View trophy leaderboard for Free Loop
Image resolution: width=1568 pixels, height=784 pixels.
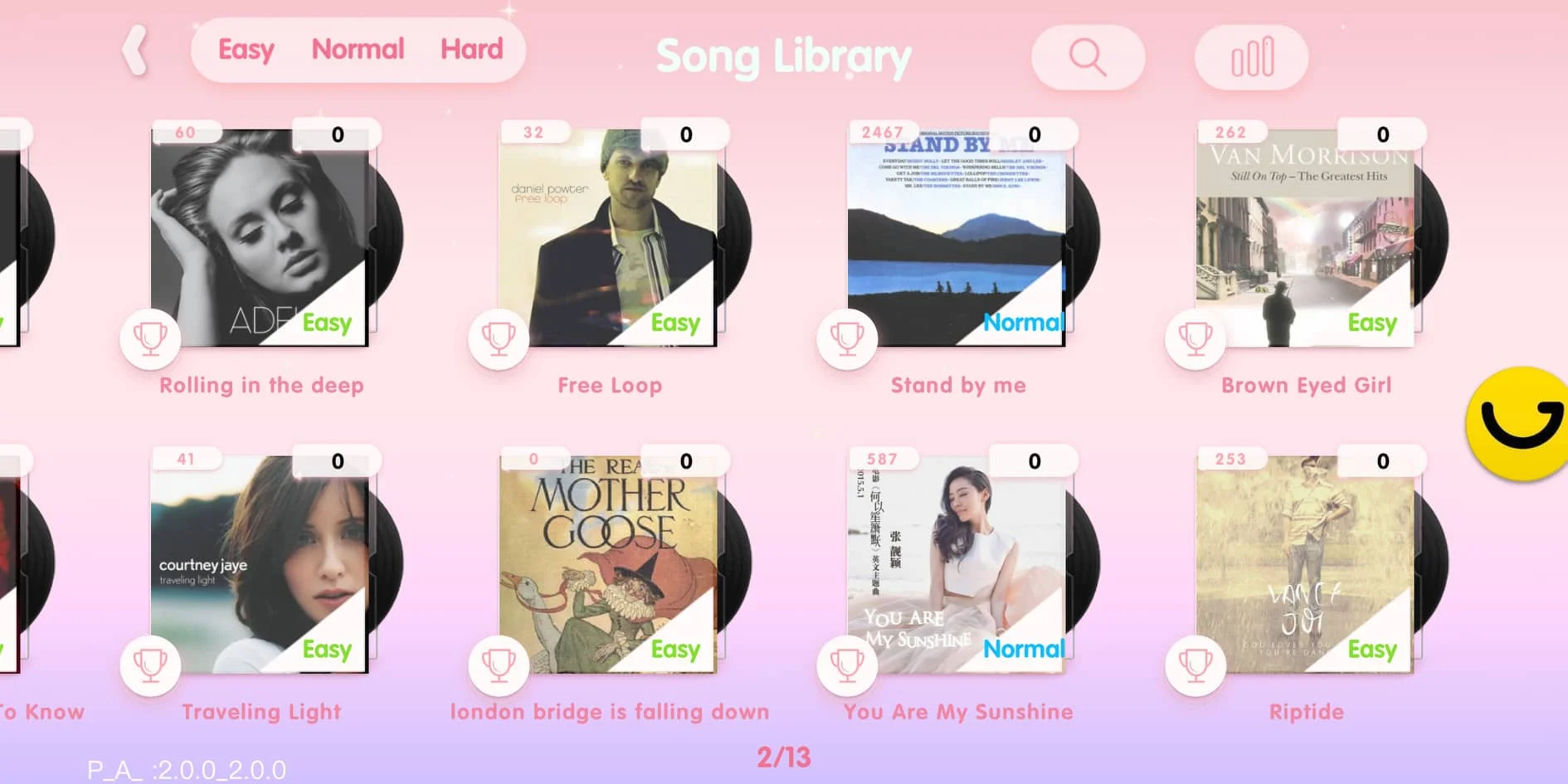click(499, 338)
